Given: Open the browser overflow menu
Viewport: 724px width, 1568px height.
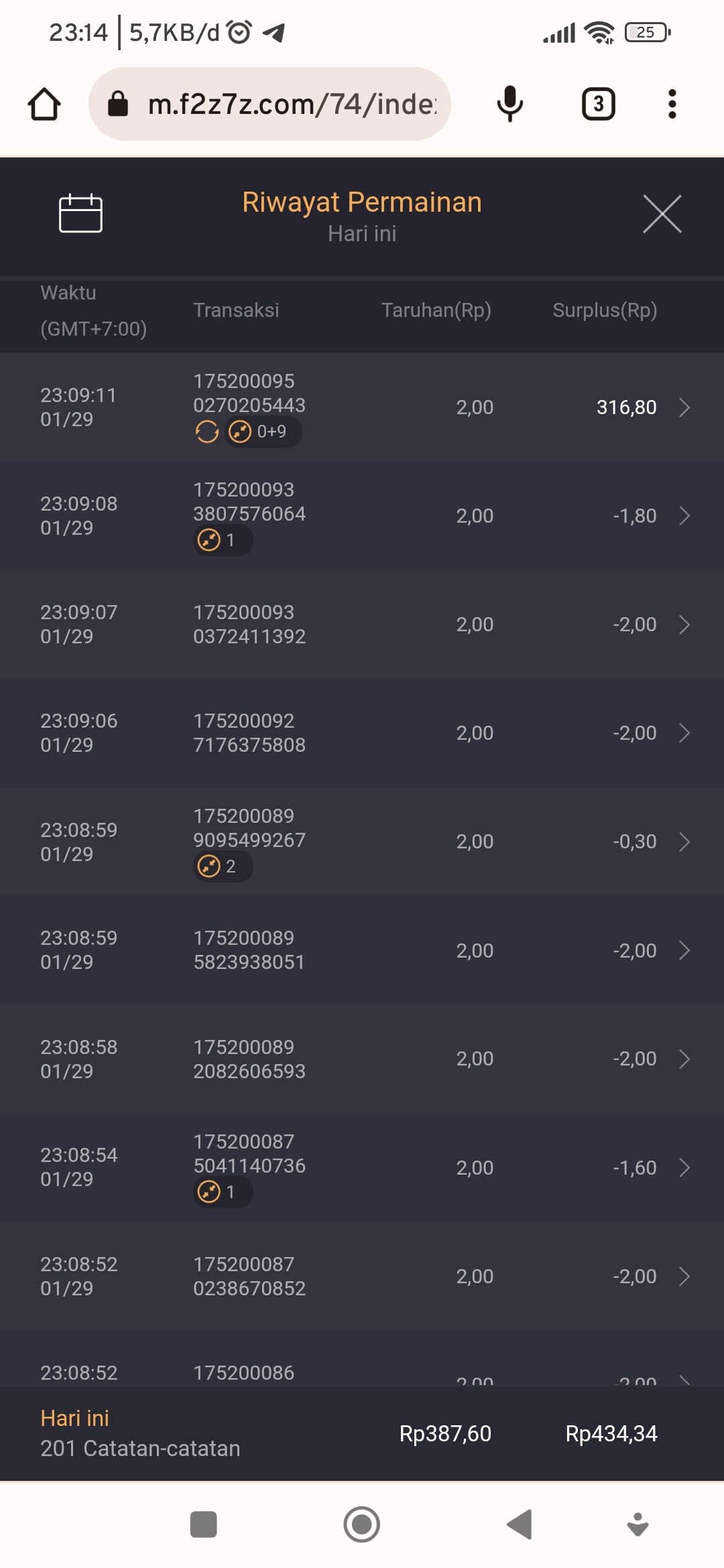Looking at the screenshot, I should pyautogui.click(x=672, y=105).
